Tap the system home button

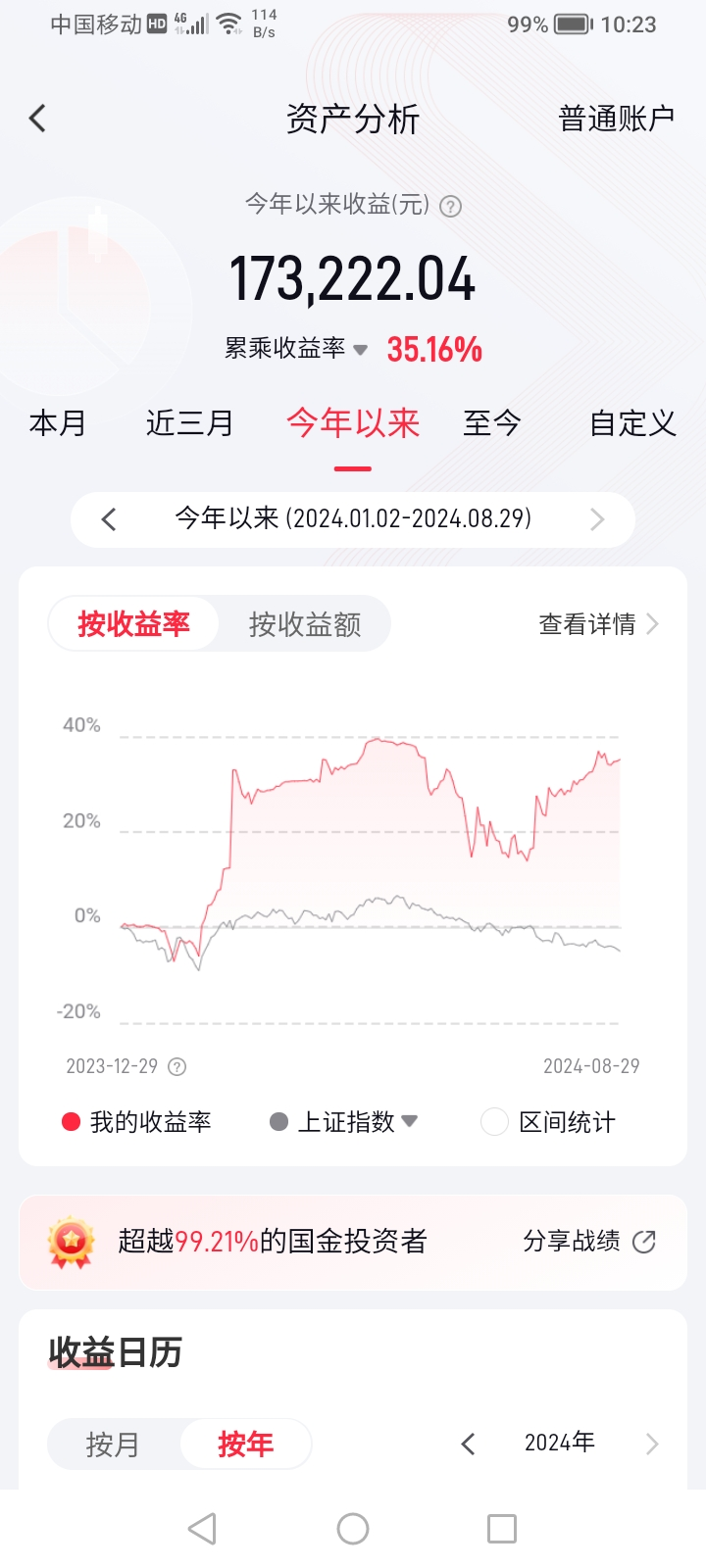[x=353, y=1529]
